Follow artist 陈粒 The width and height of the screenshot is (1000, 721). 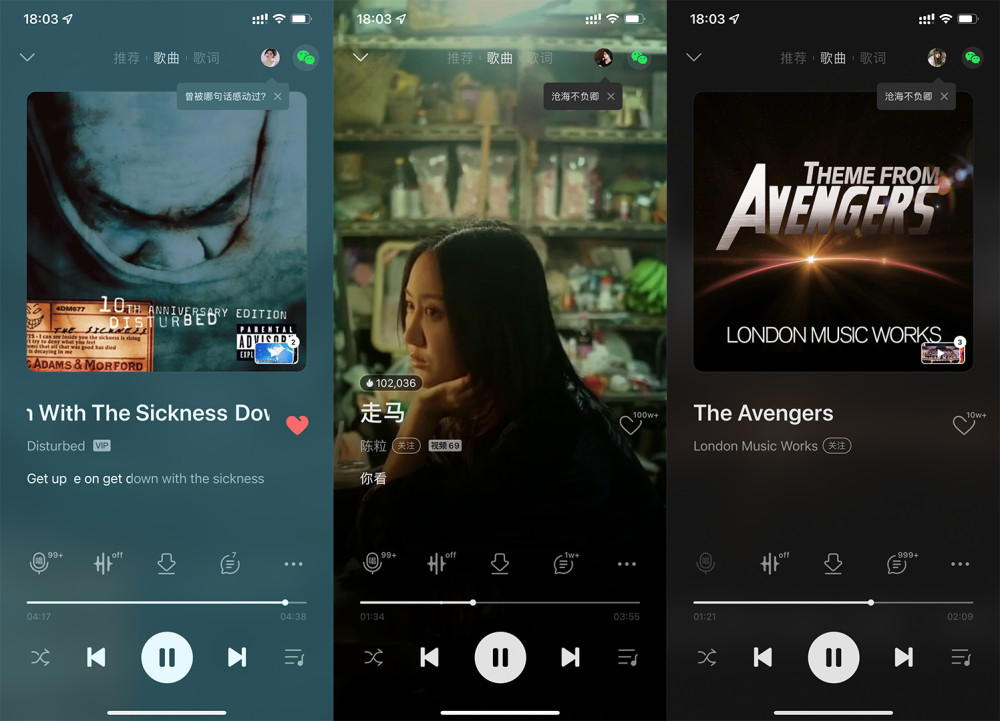click(406, 446)
